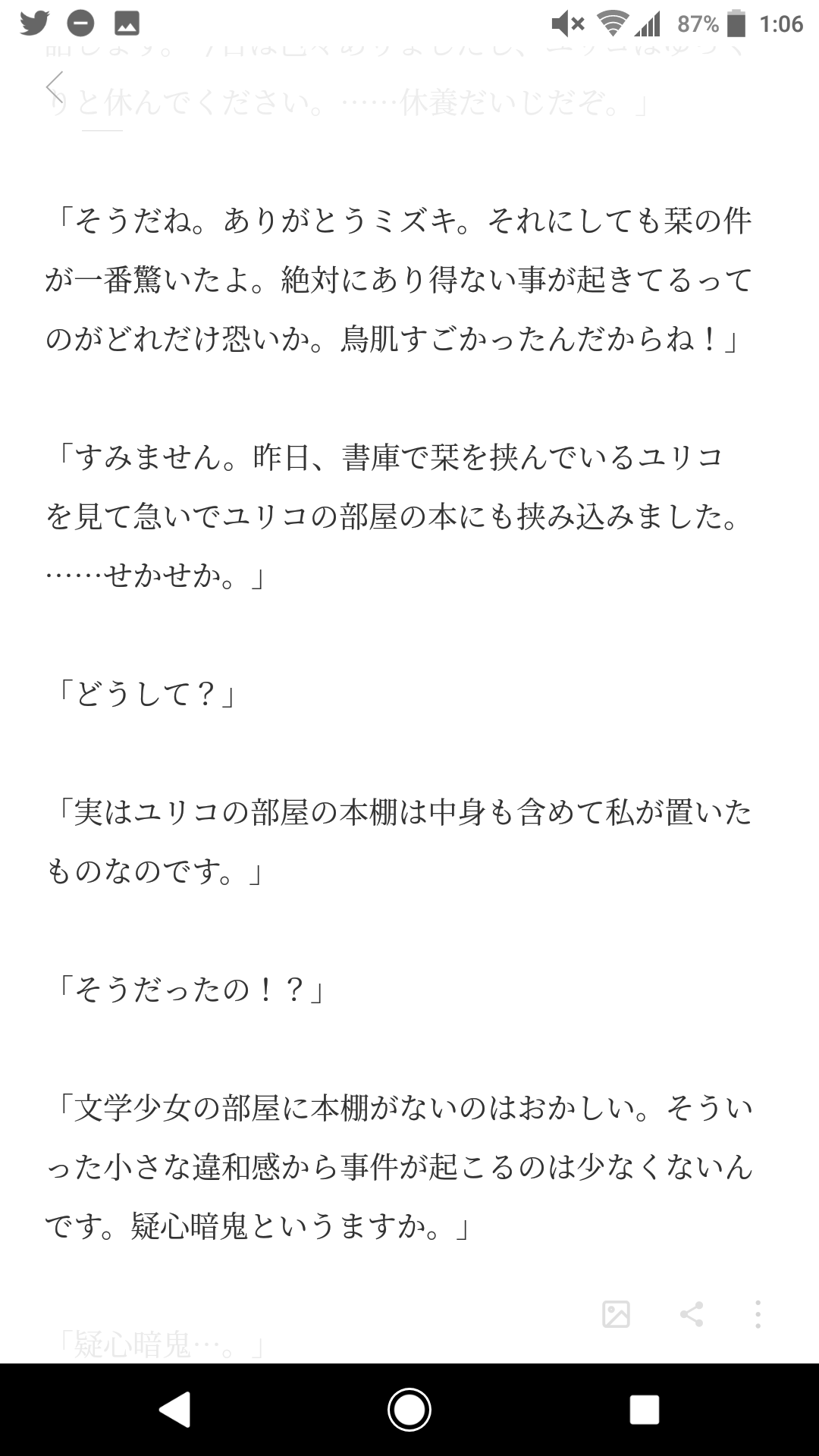Go to the Android home screen
The image size is (819, 1456).
pyautogui.click(x=409, y=1410)
